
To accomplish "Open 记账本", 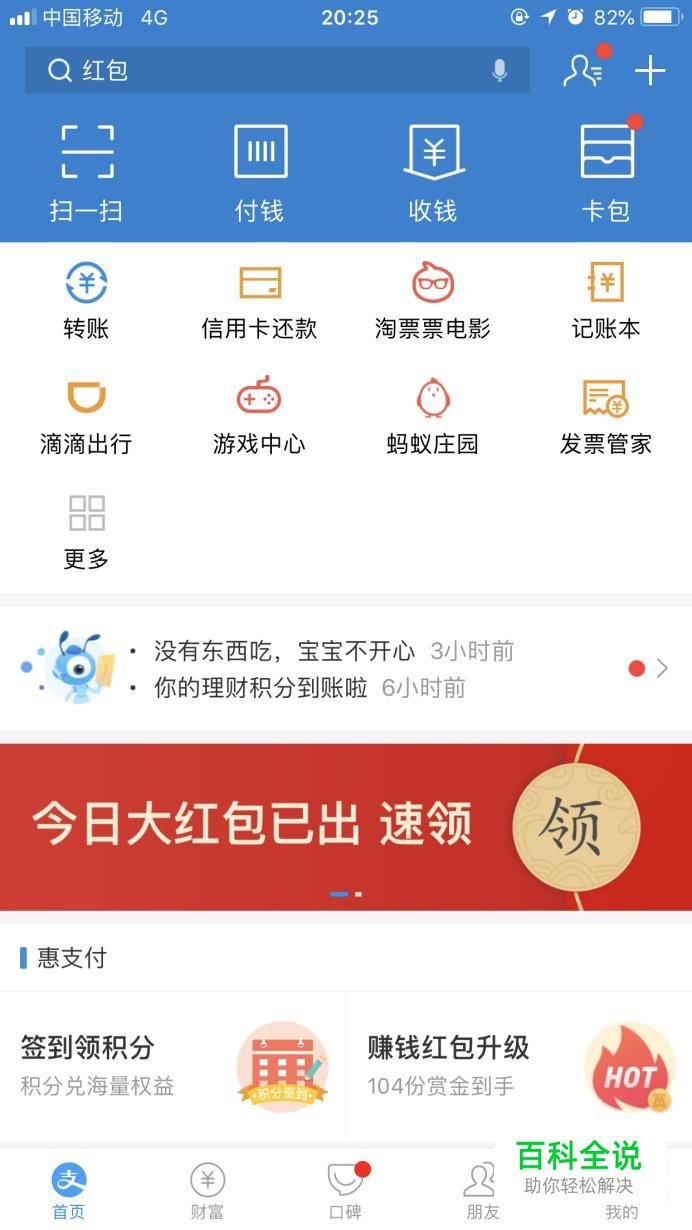I will (x=606, y=300).
